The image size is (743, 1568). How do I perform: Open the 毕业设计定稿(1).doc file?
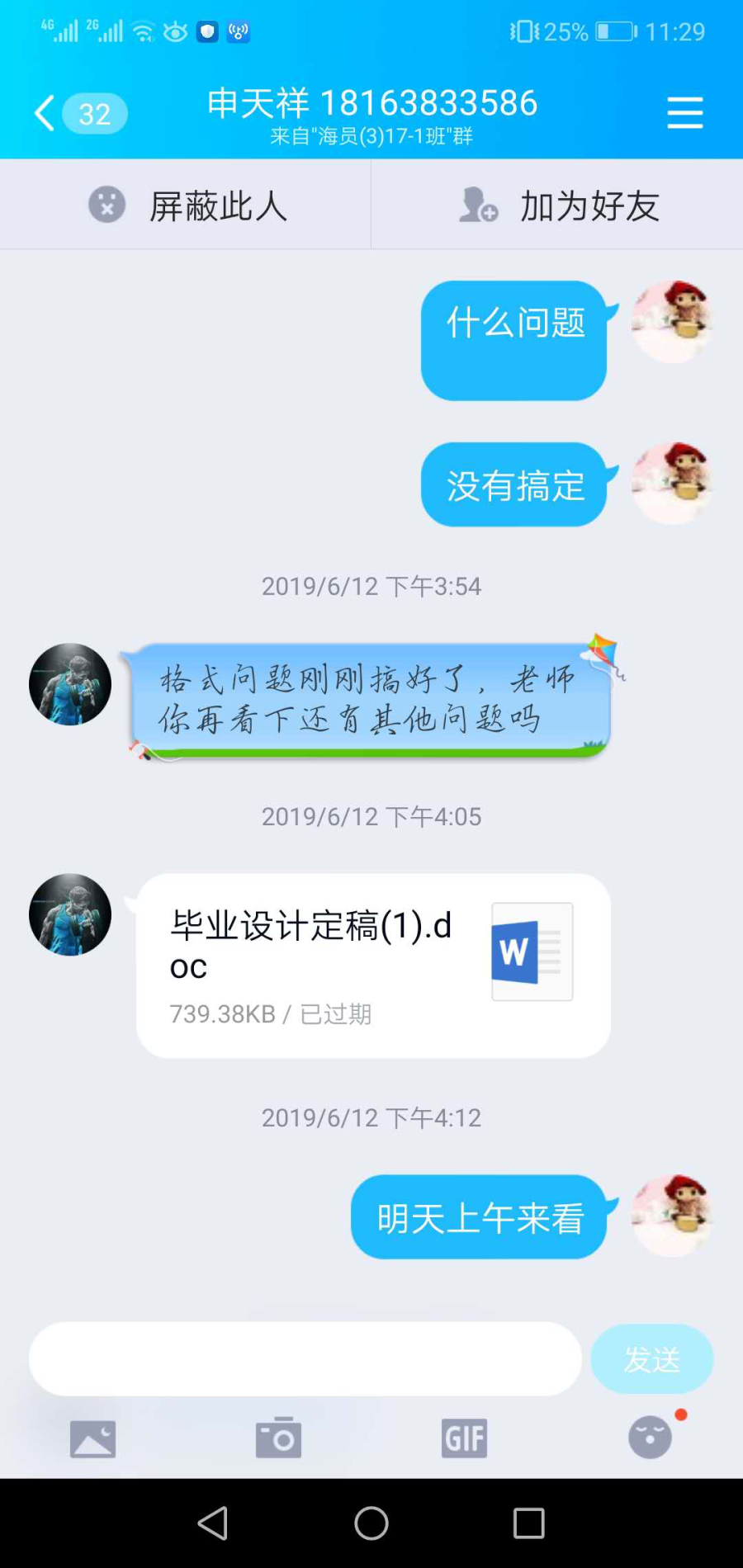(373, 965)
